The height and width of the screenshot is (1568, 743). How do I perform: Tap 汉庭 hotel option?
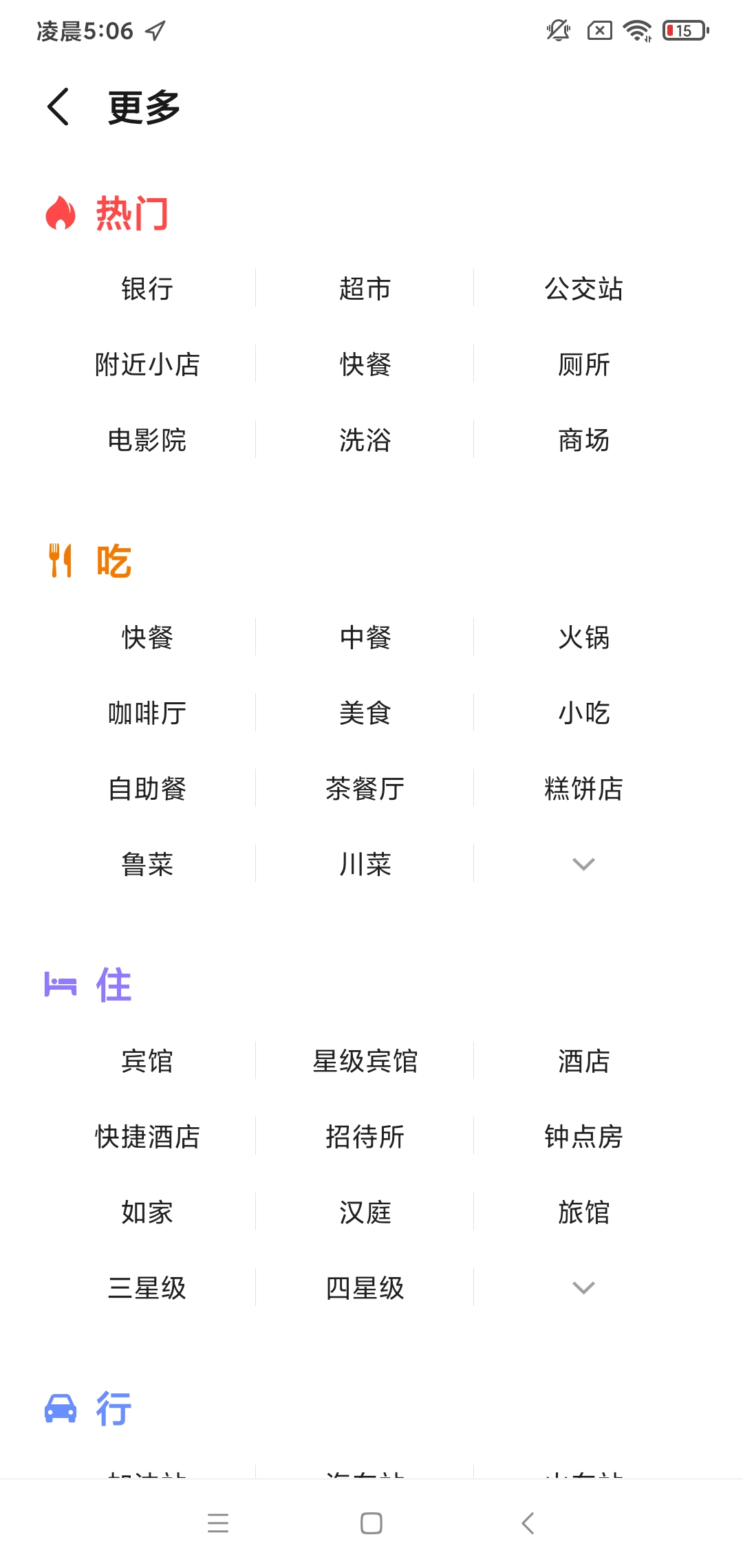click(x=365, y=1212)
